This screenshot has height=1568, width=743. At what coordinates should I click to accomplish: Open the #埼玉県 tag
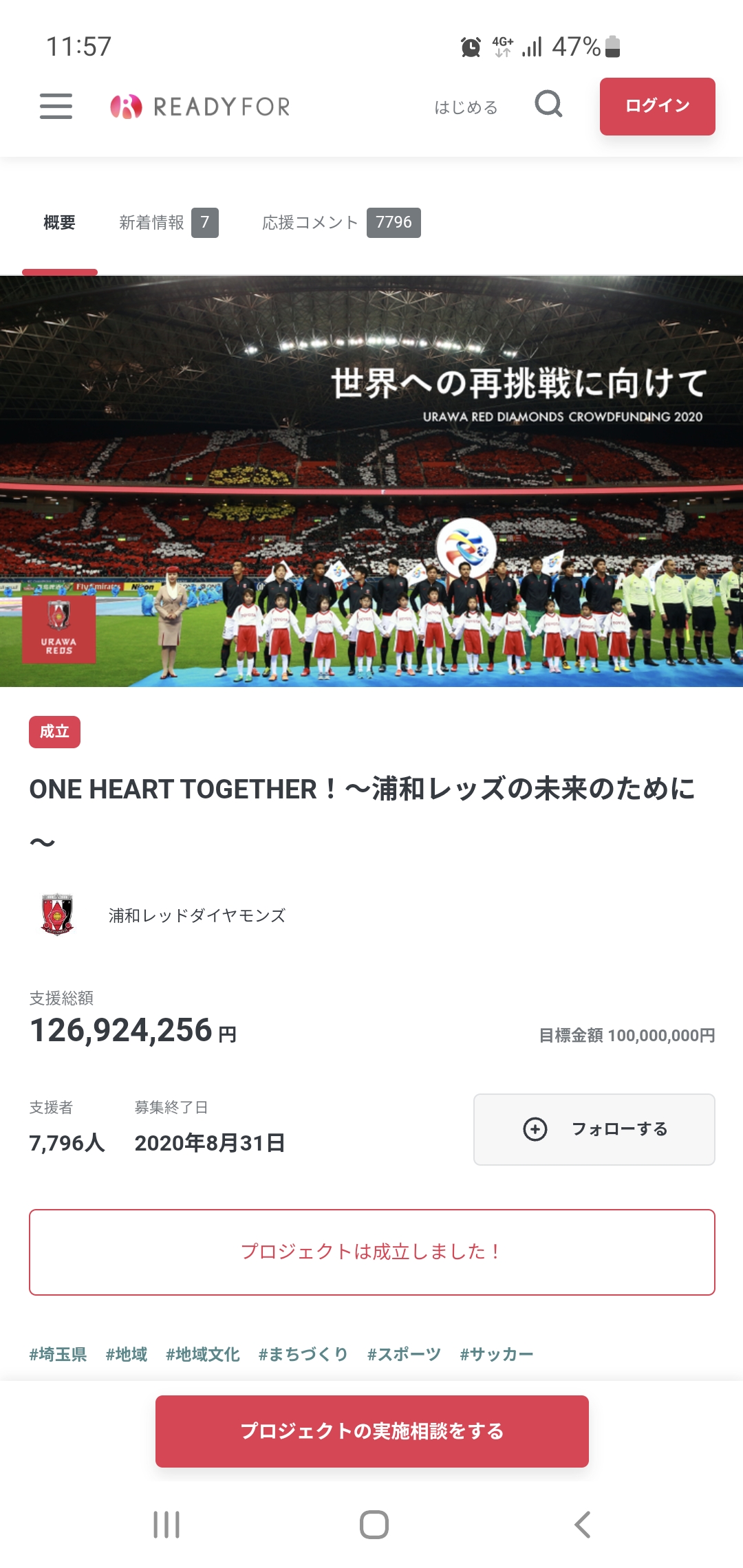point(58,1354)
